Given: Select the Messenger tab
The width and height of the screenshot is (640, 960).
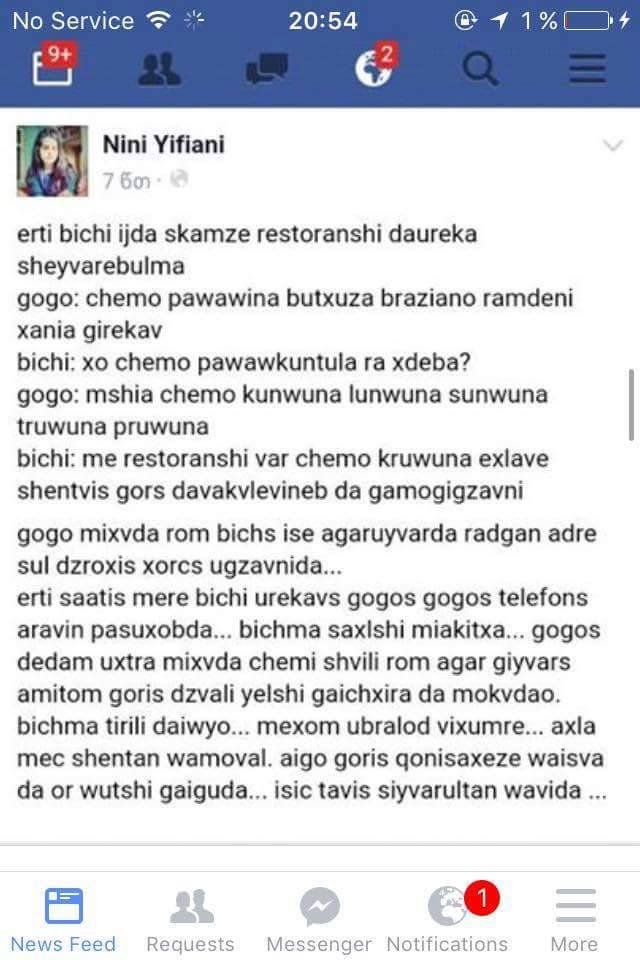Looking at the screenshot, I should pos(319,918).
